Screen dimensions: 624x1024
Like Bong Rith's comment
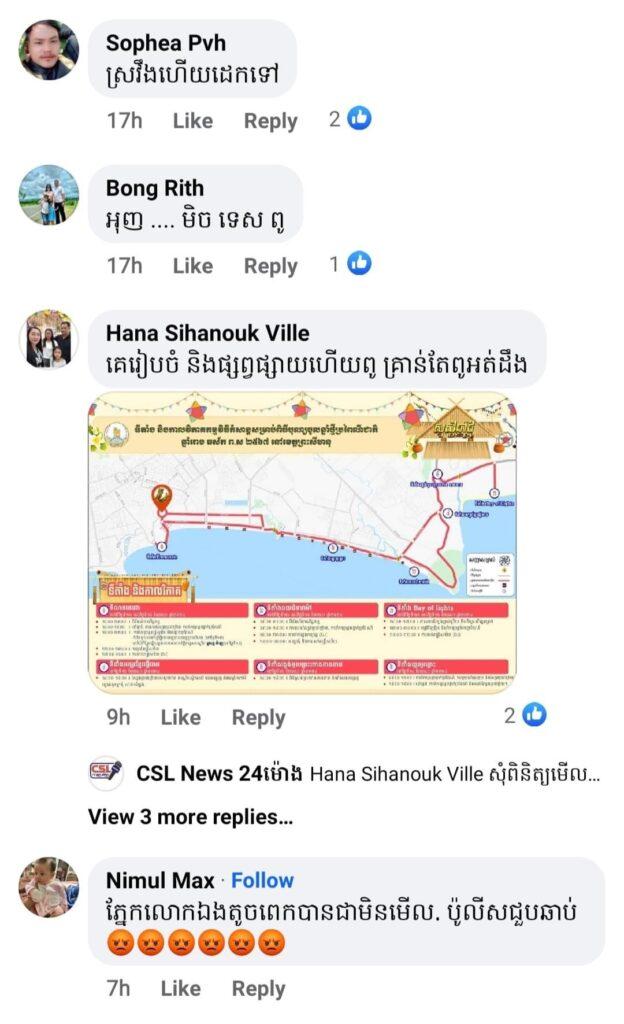click(192, 266)
